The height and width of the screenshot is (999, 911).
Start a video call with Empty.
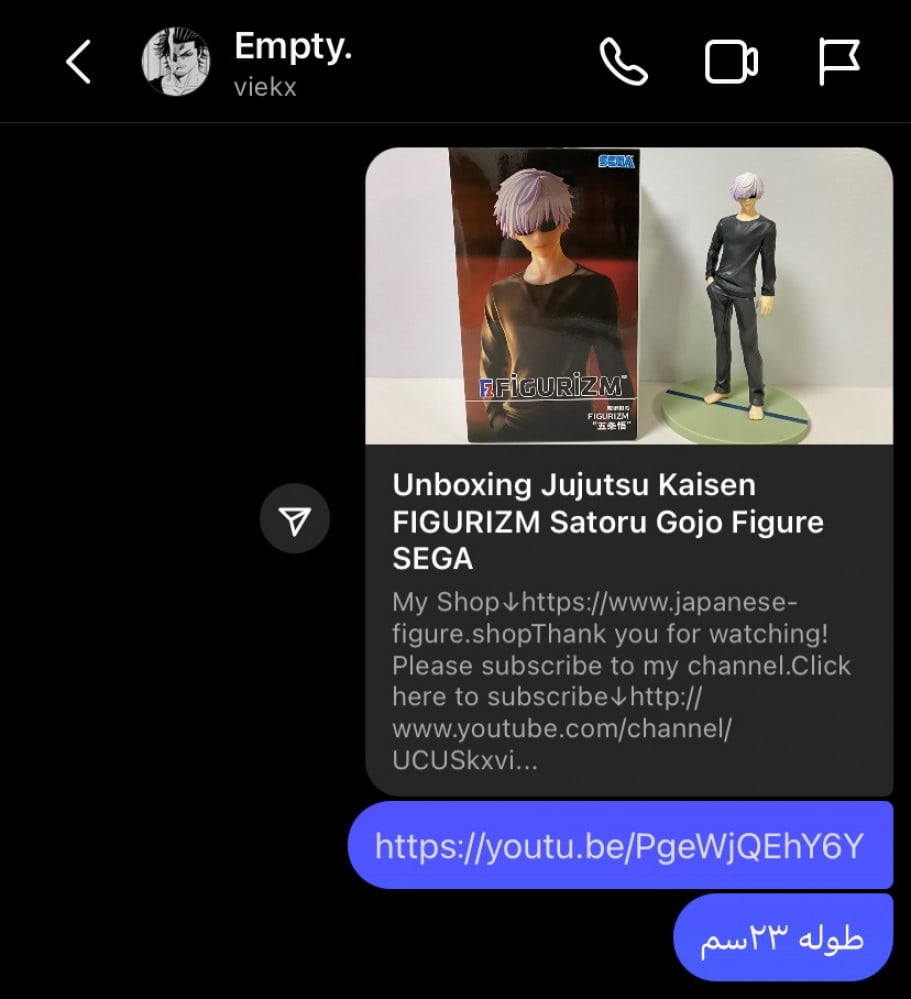tap(733, 63)
